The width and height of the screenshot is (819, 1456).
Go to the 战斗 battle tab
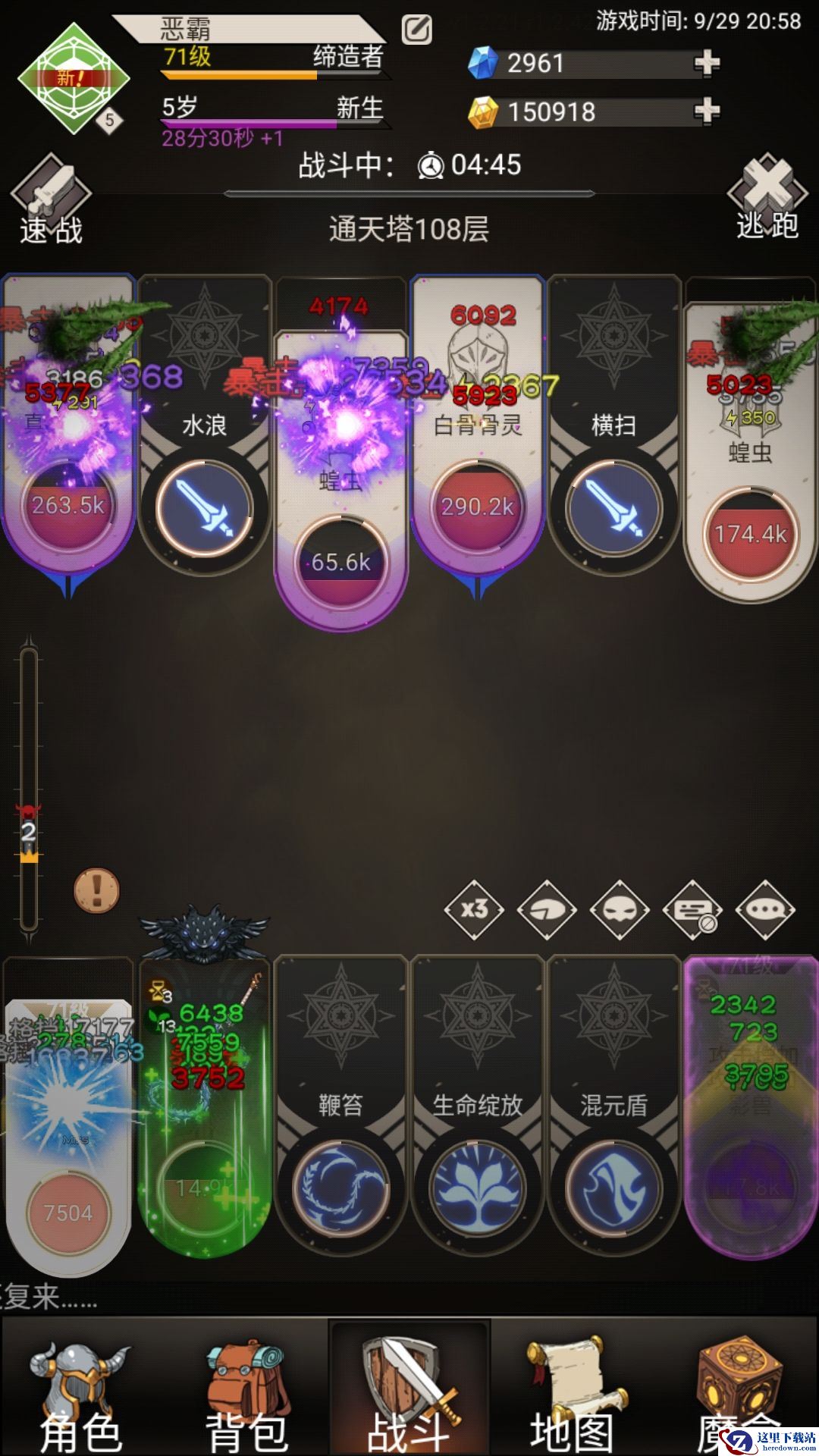(409, 1395)
